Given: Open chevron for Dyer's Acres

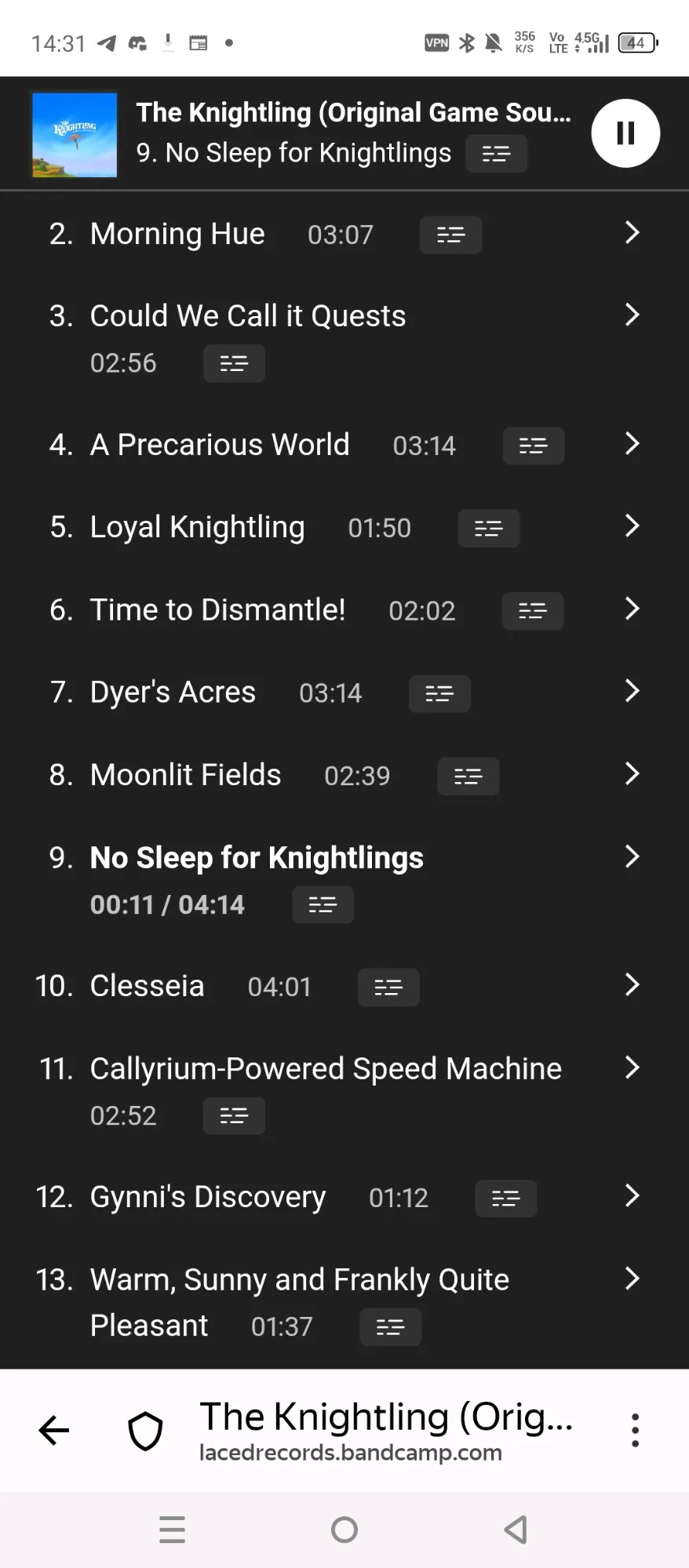Looking at the screenshot, I should tap(632, 691).
